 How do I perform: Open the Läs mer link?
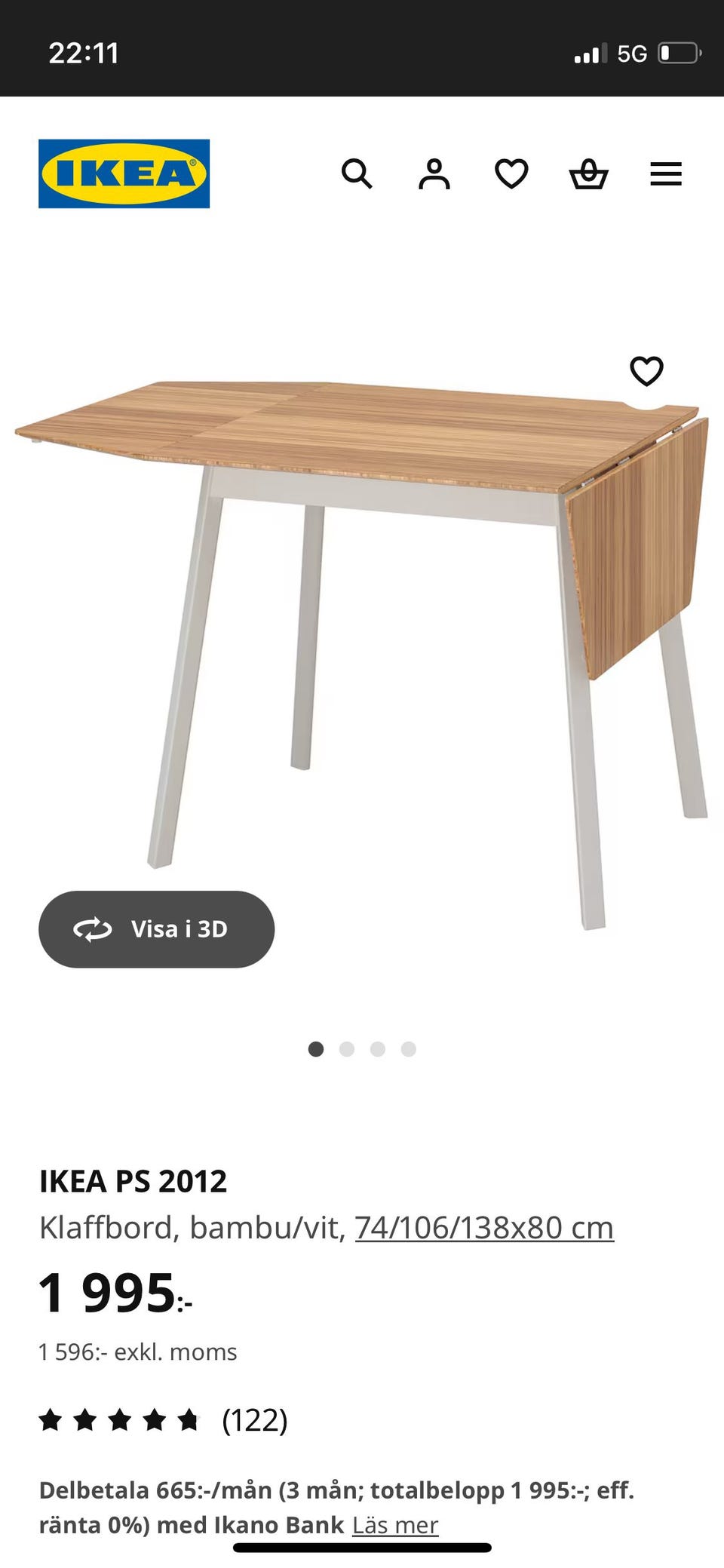(x=395, y=1525)
